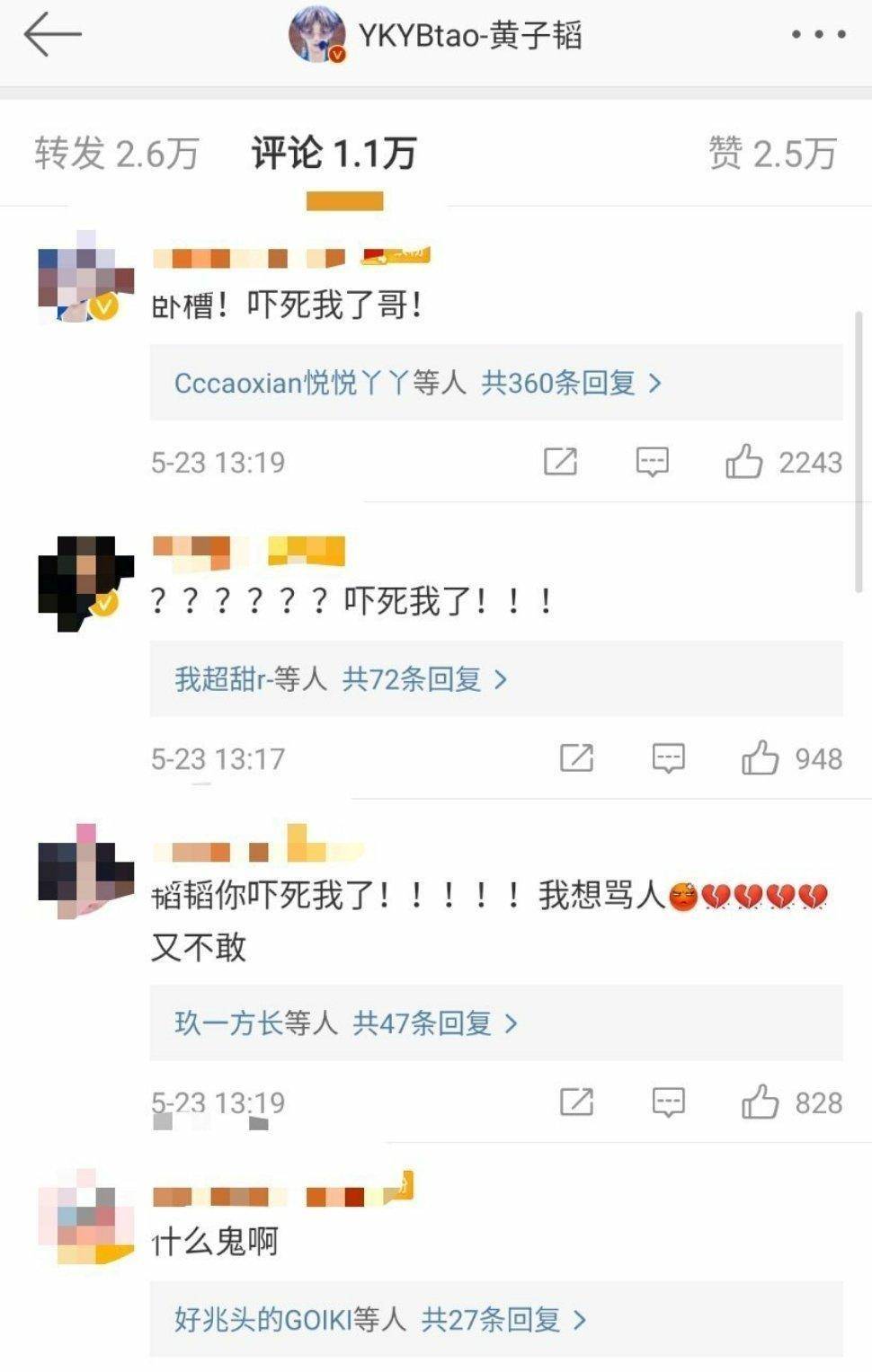Repost the comment with 828 likes
Viewport: 872px width, 1372px height.
(576, 1102)
